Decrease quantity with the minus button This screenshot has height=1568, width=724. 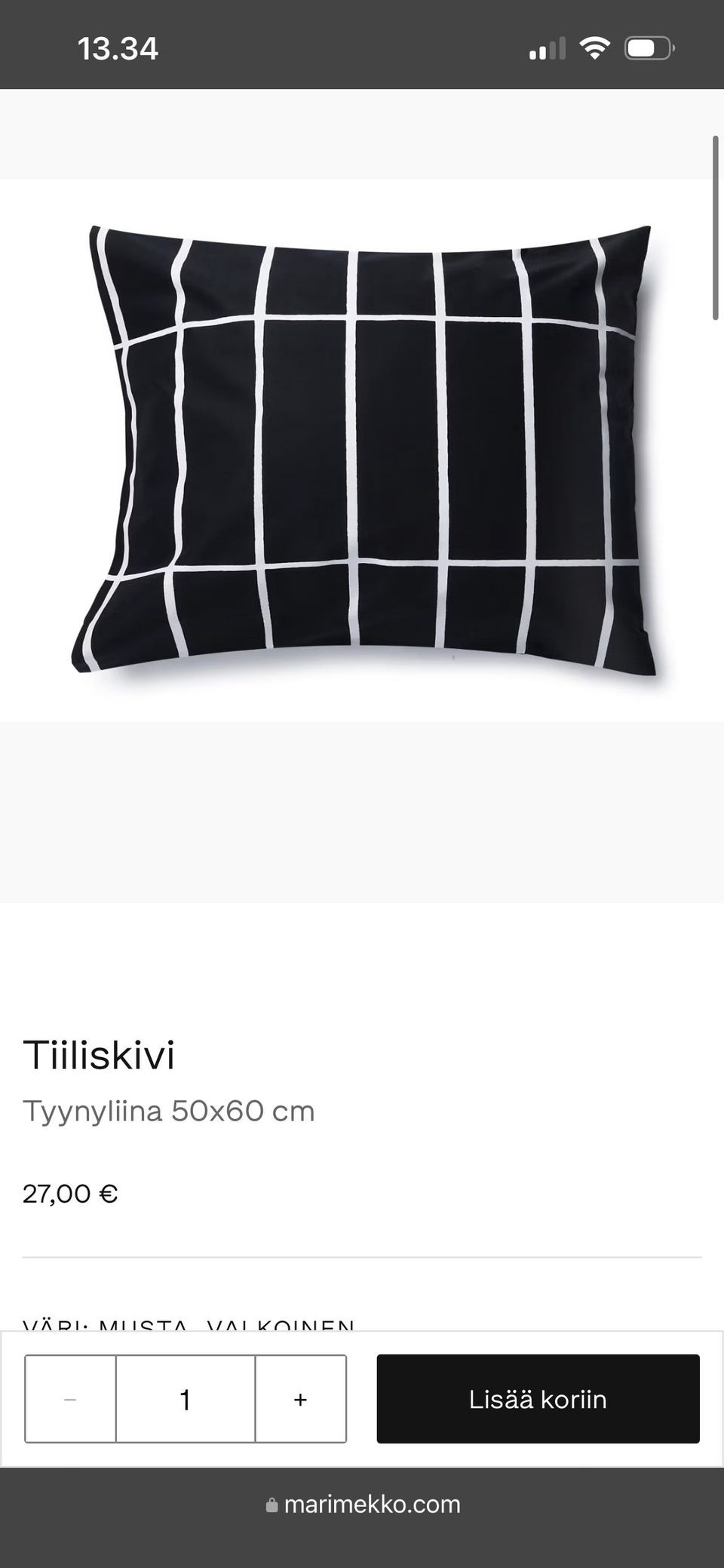coord(70,1399)
